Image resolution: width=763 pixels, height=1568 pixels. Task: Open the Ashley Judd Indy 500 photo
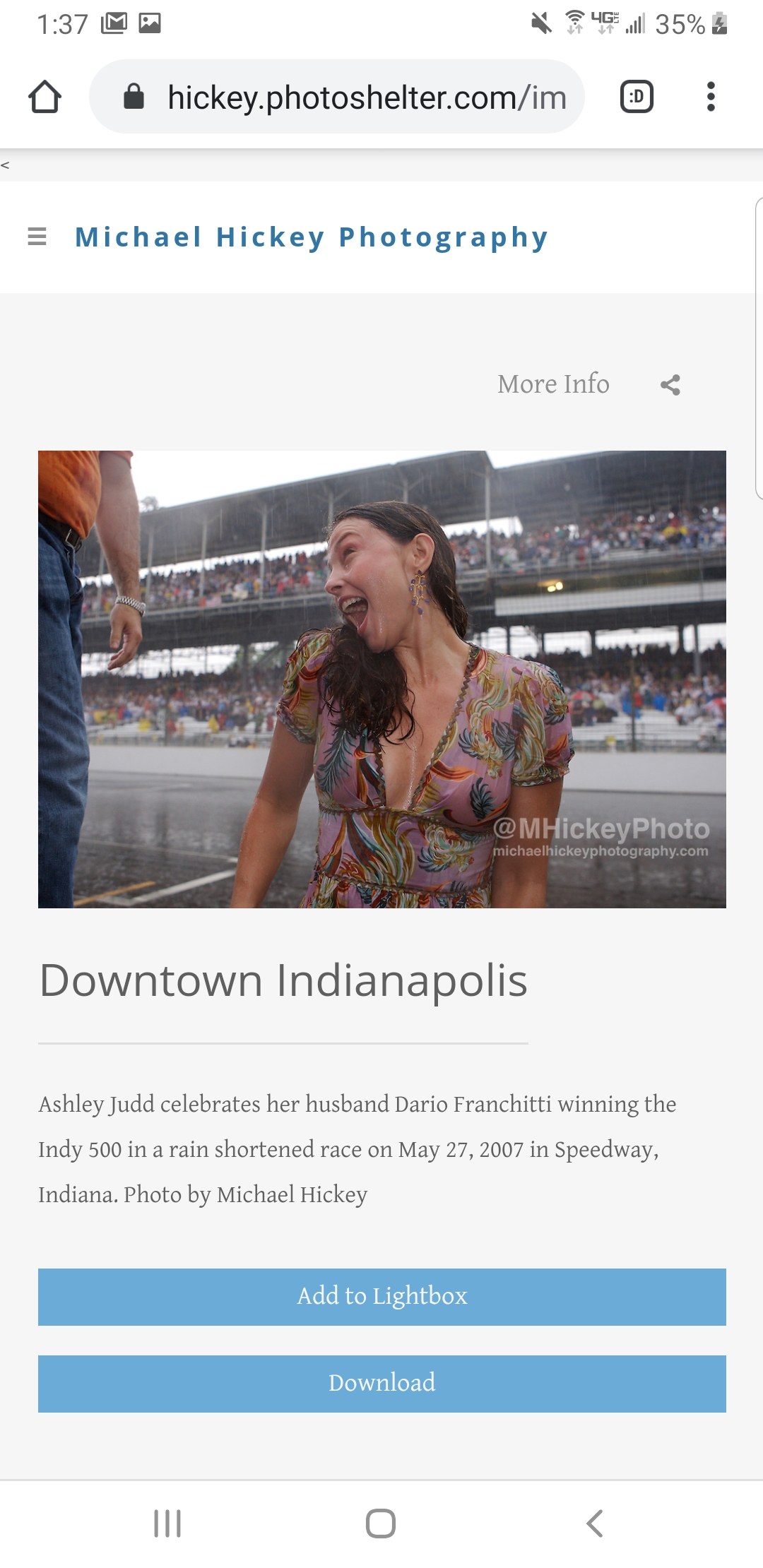pos(381,679)
